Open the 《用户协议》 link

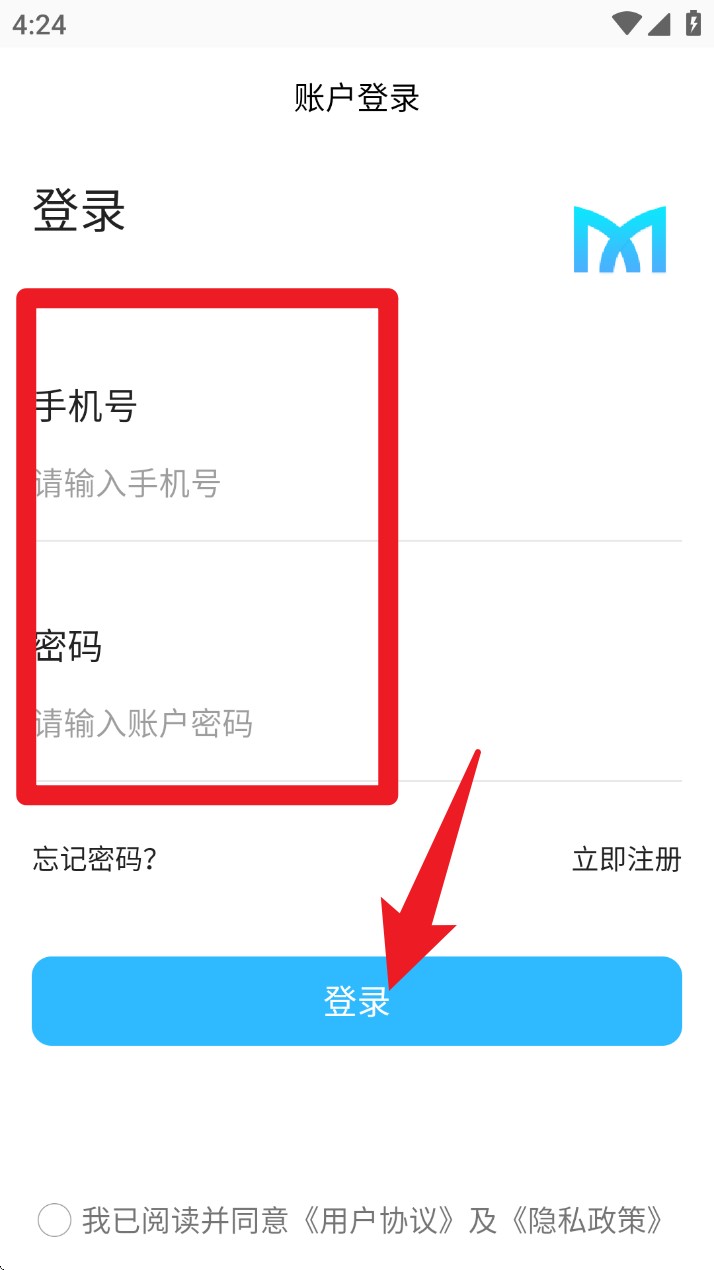pos(384,1220)
